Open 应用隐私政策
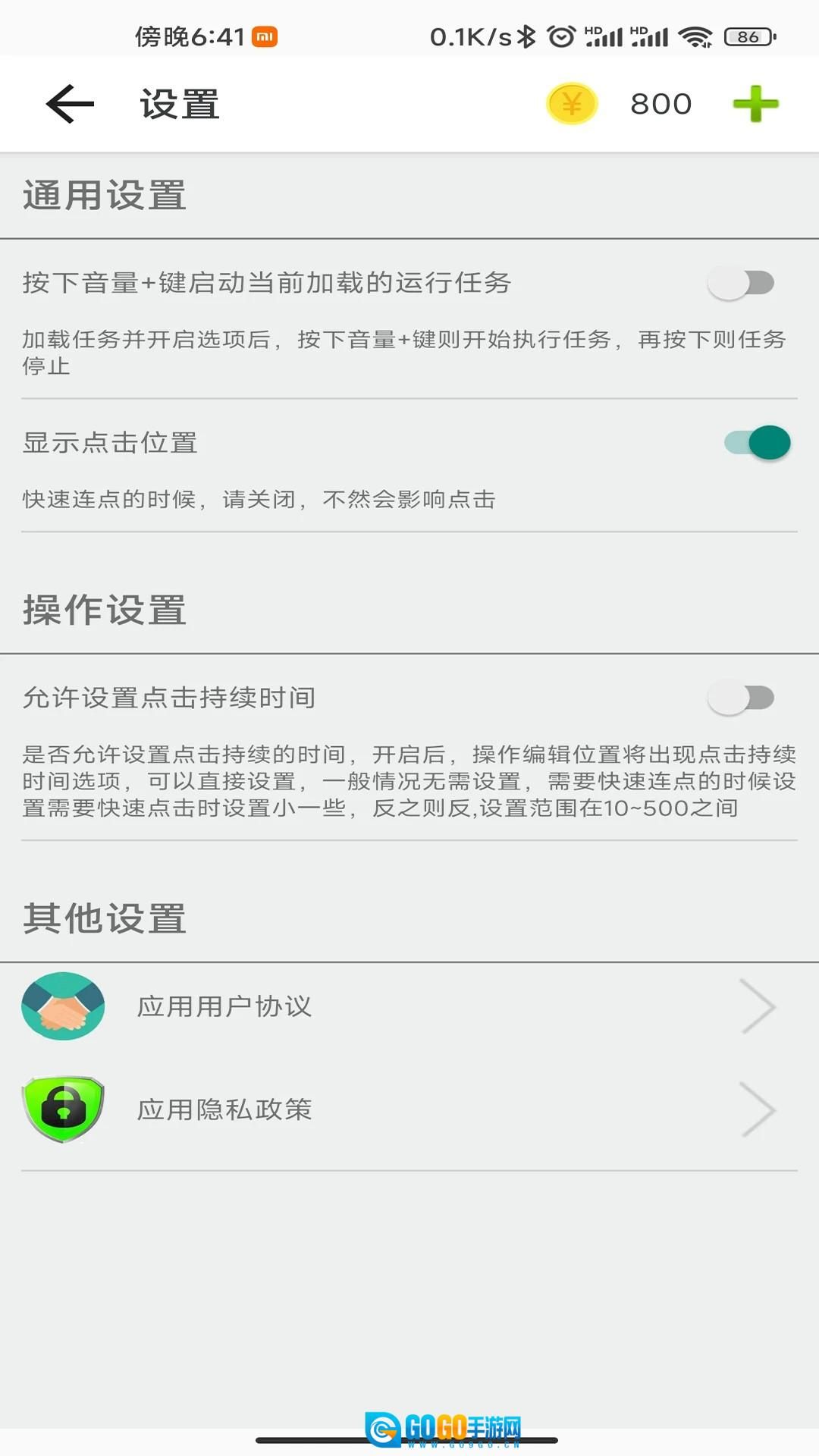Viewport: 819px width, 1456px height. (409, 1109)
